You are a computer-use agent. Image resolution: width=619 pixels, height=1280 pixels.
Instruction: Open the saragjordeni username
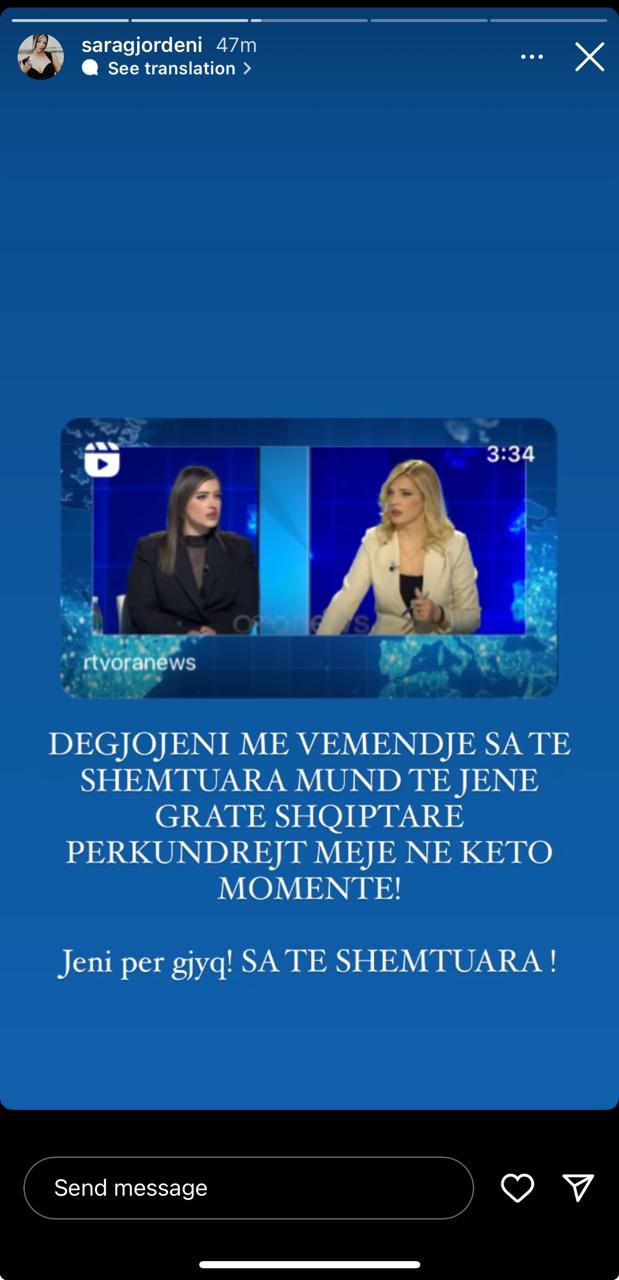[x=141, y=45]
